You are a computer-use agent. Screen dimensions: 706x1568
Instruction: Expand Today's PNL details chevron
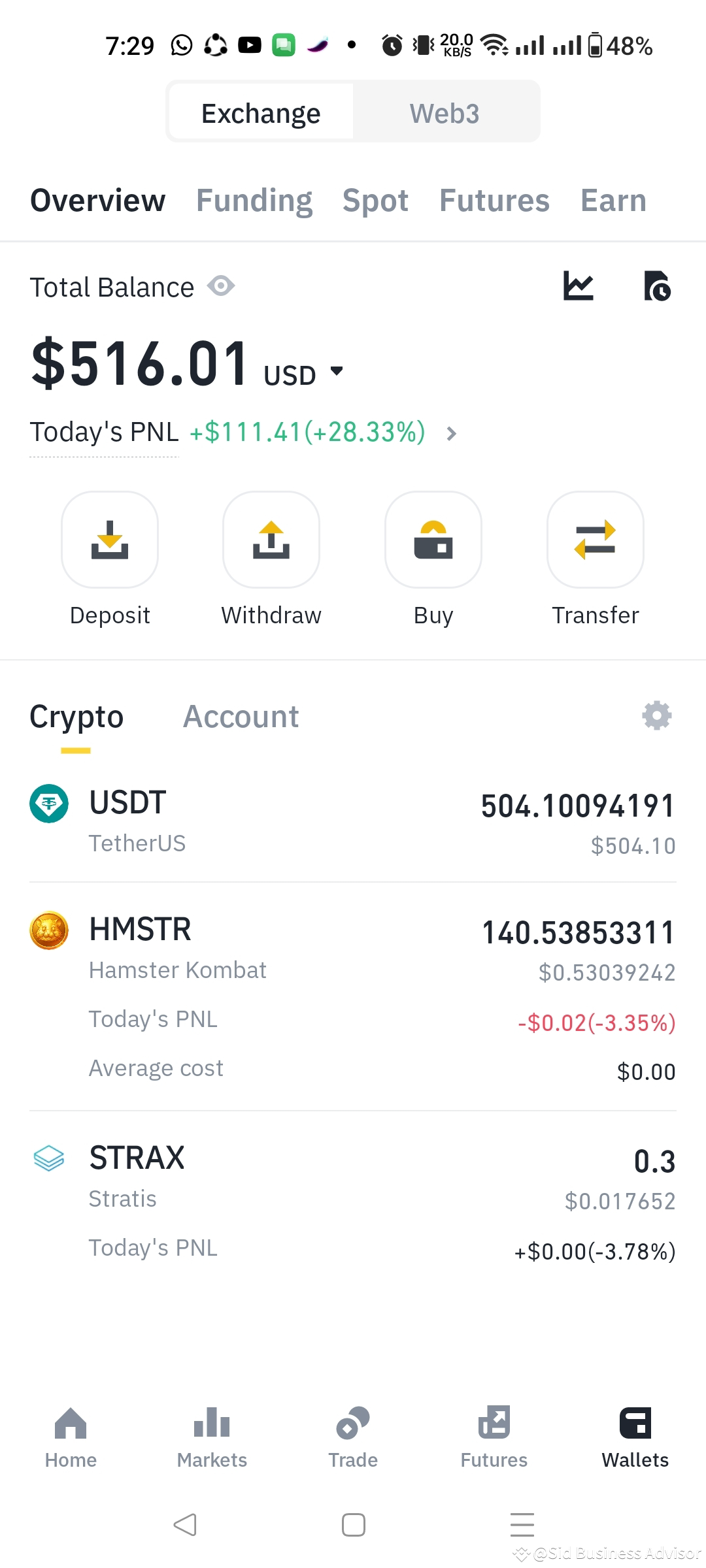(451, 433)
